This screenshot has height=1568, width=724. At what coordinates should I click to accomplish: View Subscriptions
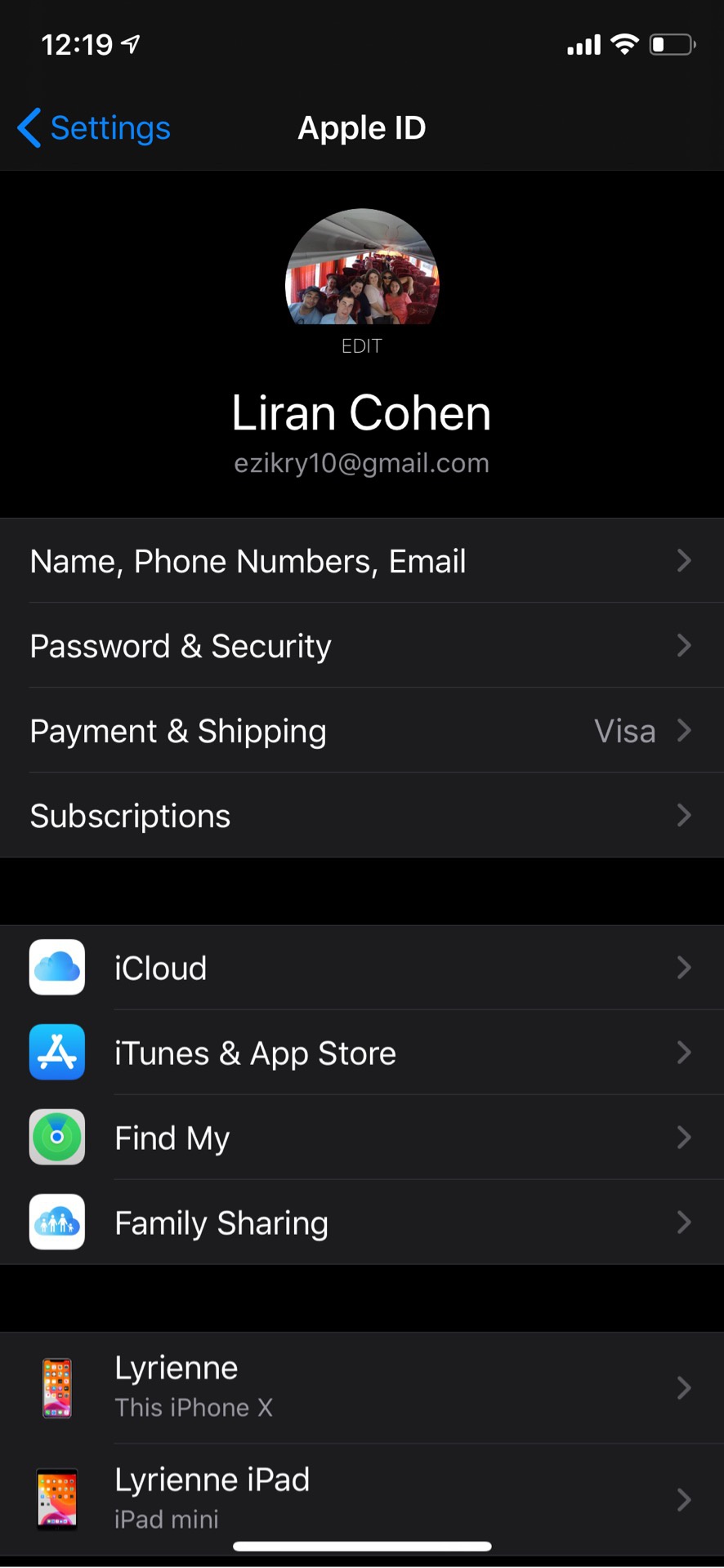pyautogui.click(x=361, y=816)
